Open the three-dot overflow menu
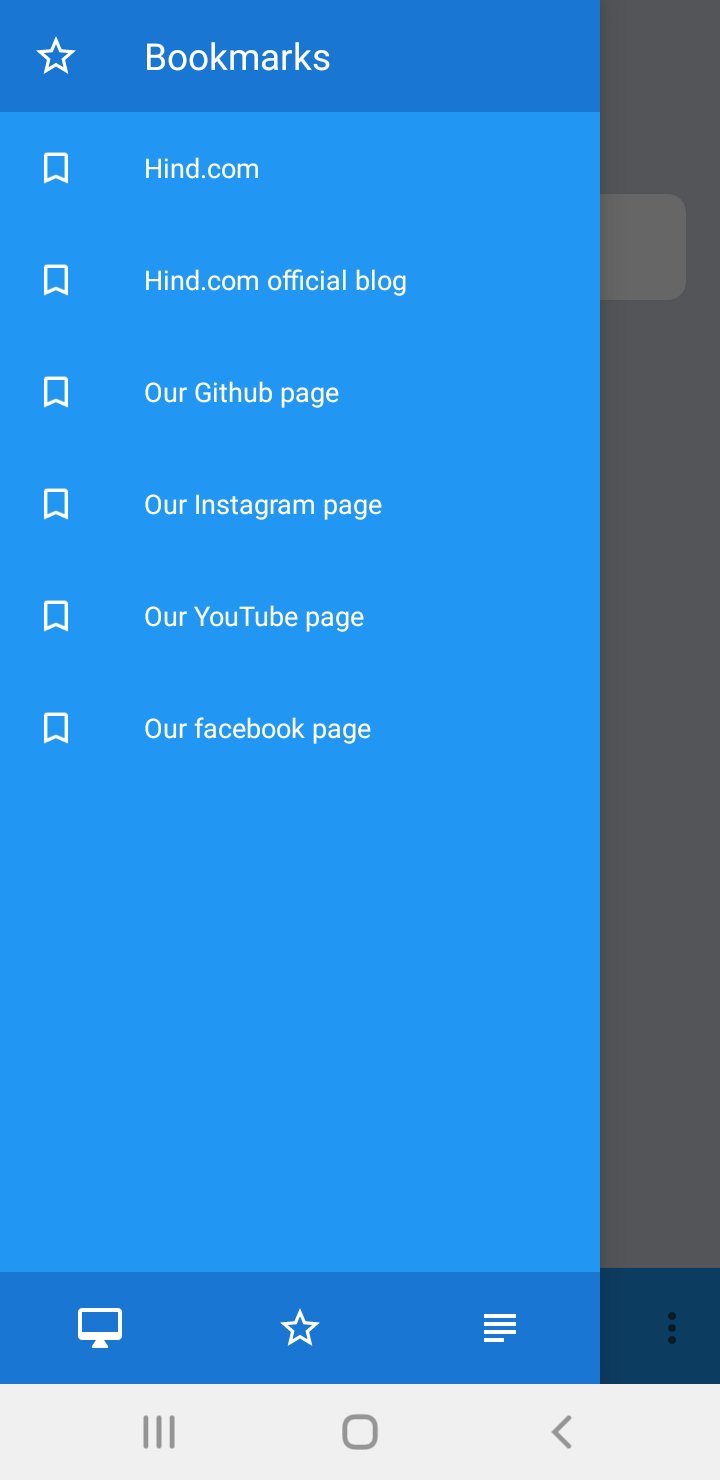720x1480 pixels. 671,1328
